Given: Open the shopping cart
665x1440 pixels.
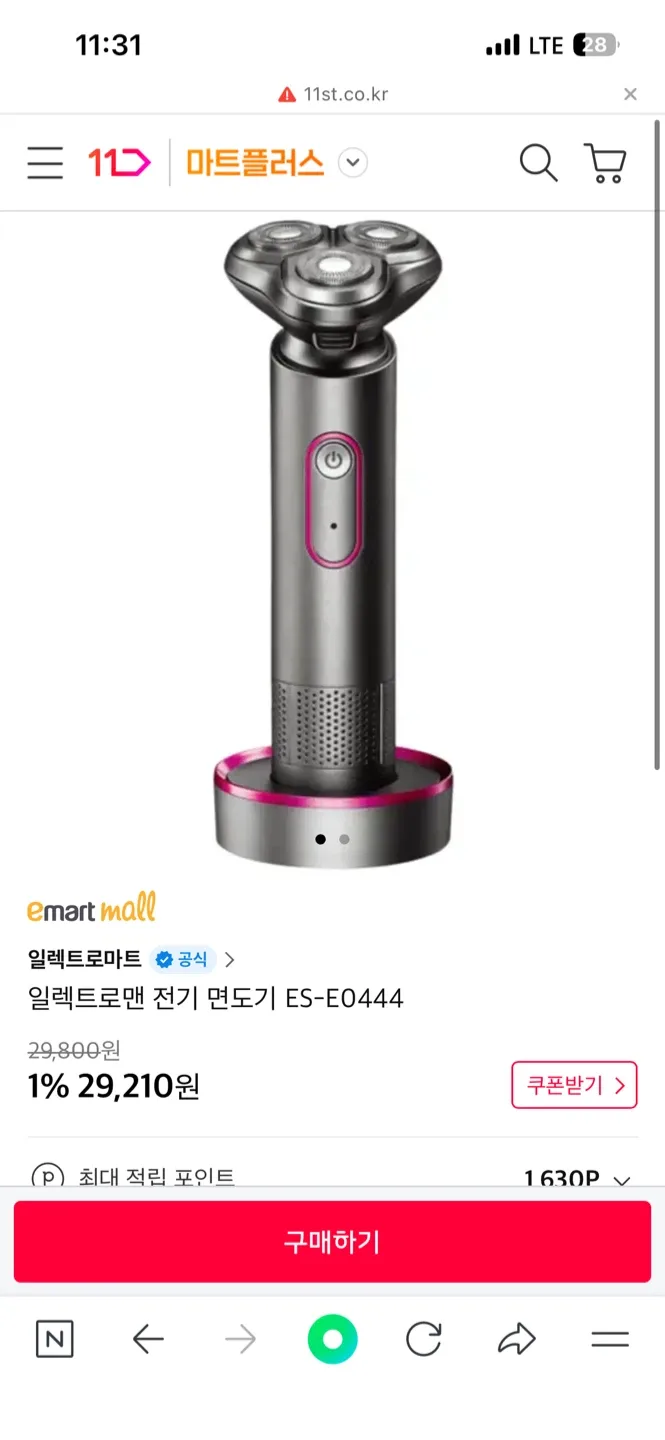Looking at the screenshot, I should (x=605, y=163).
